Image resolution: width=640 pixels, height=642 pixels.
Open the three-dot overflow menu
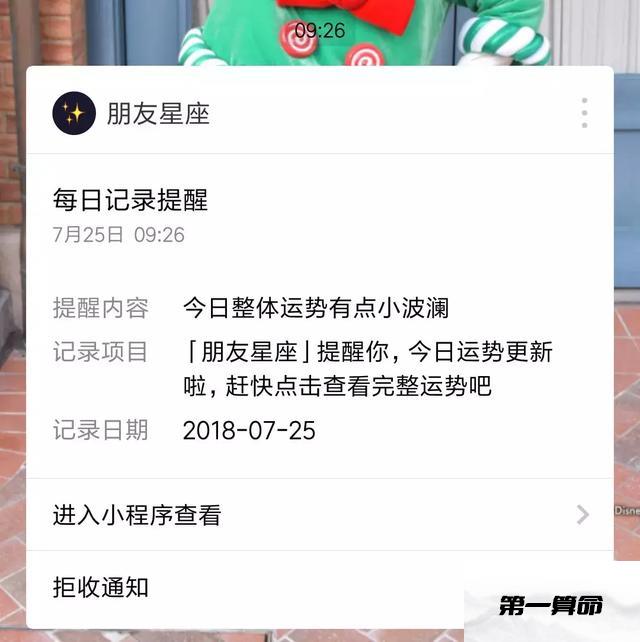coord(584,113)
